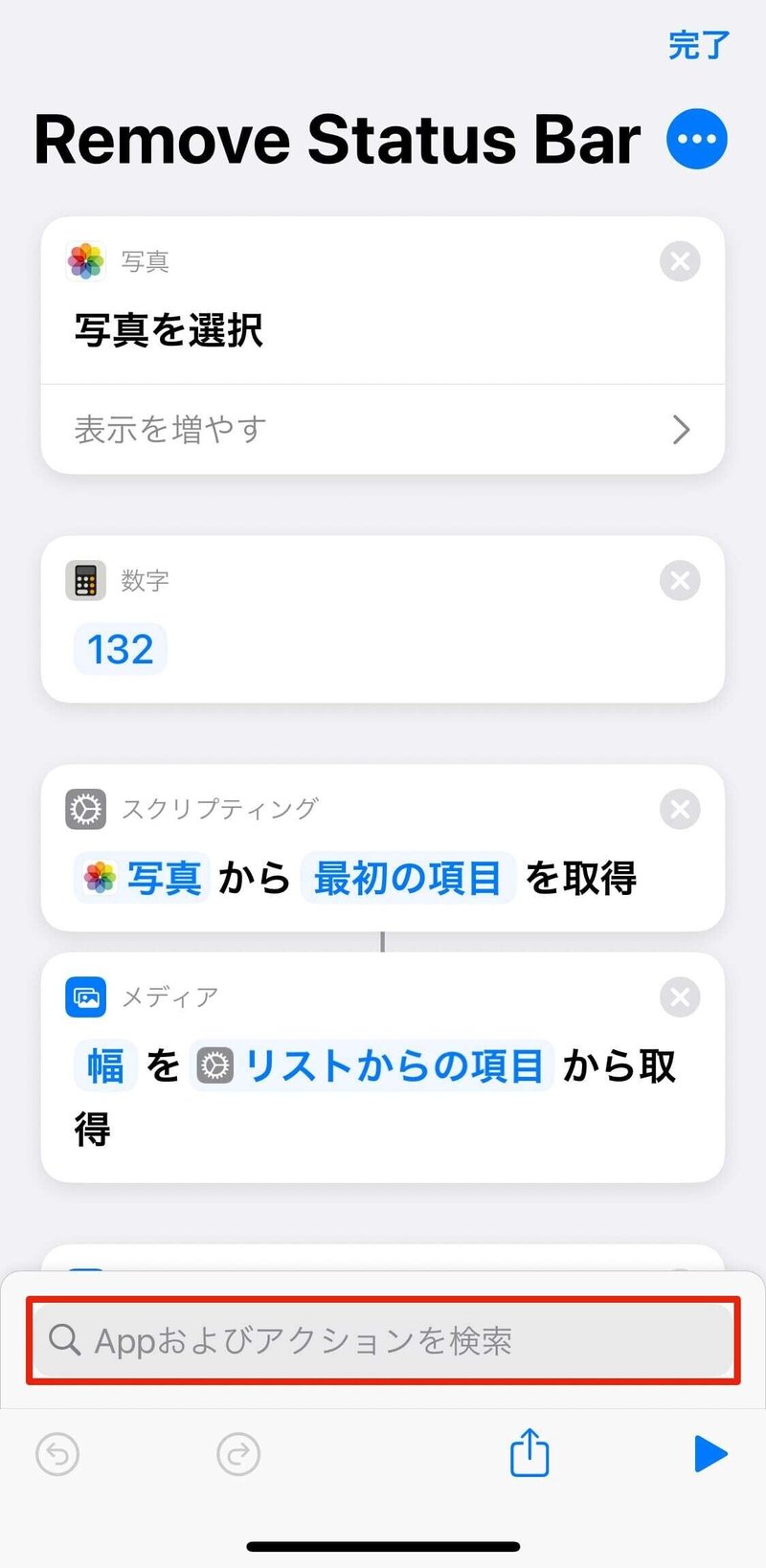Remove the スクリプティング action
The image size is (766, 1568).
coord(680,809)
